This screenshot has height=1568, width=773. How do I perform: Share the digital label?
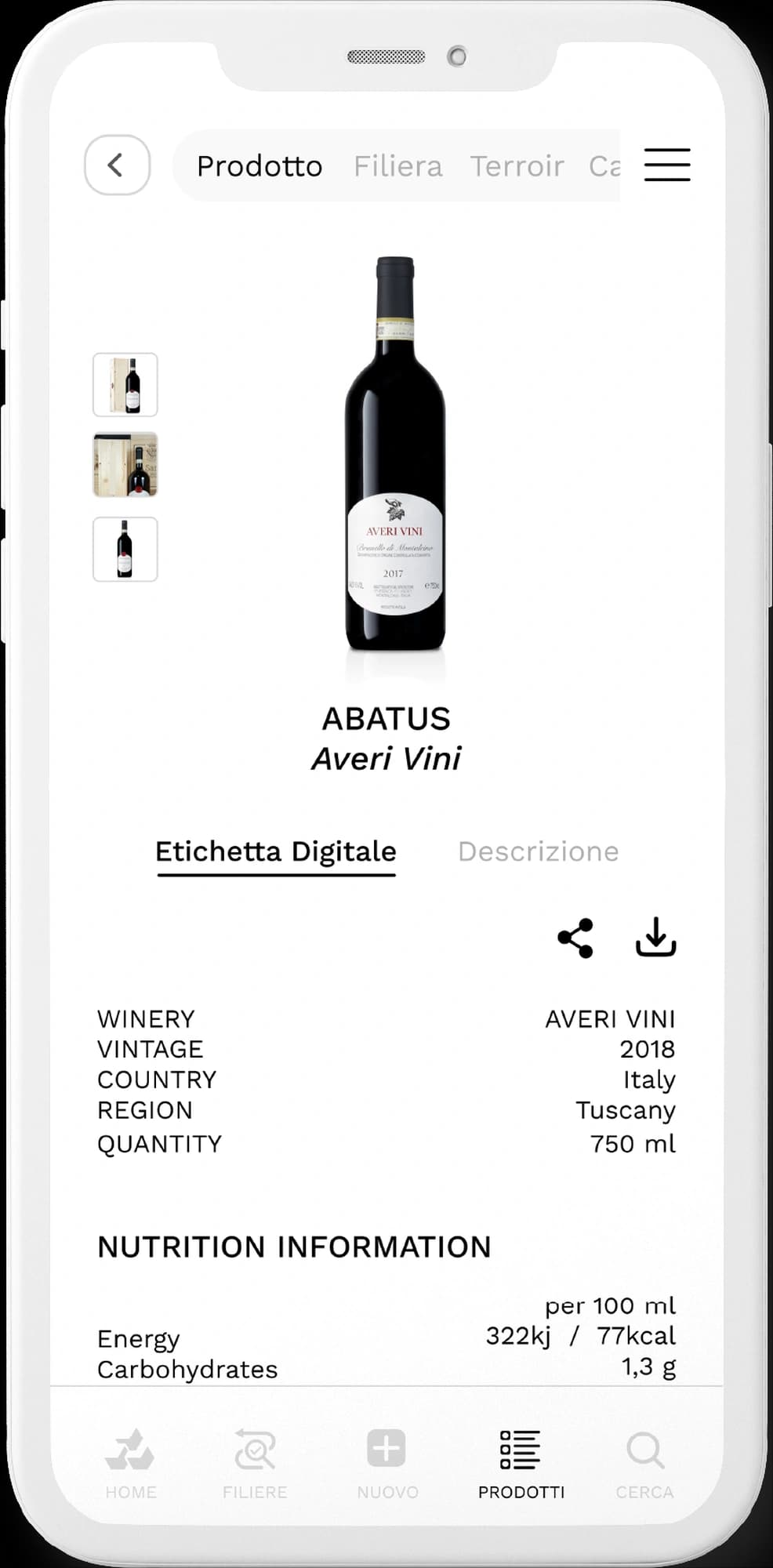coord(575,938)
